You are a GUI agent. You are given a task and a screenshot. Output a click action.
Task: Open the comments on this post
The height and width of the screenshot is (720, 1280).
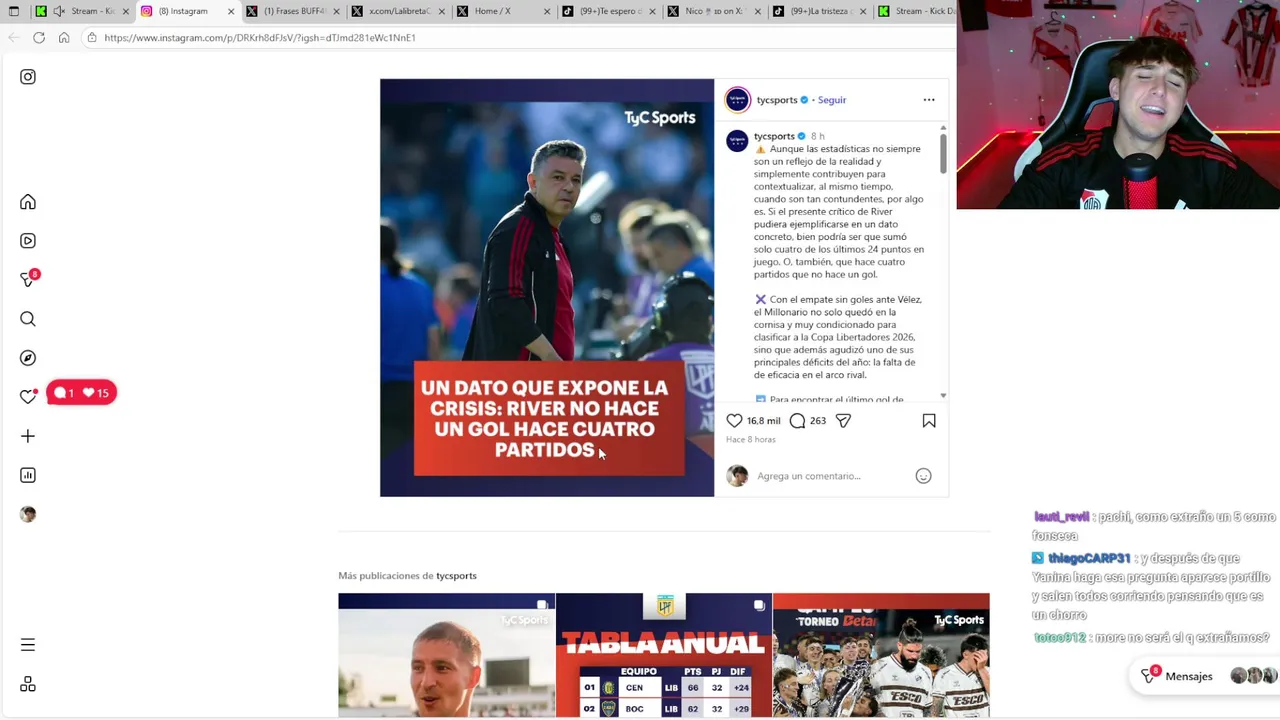click(797, 421)
